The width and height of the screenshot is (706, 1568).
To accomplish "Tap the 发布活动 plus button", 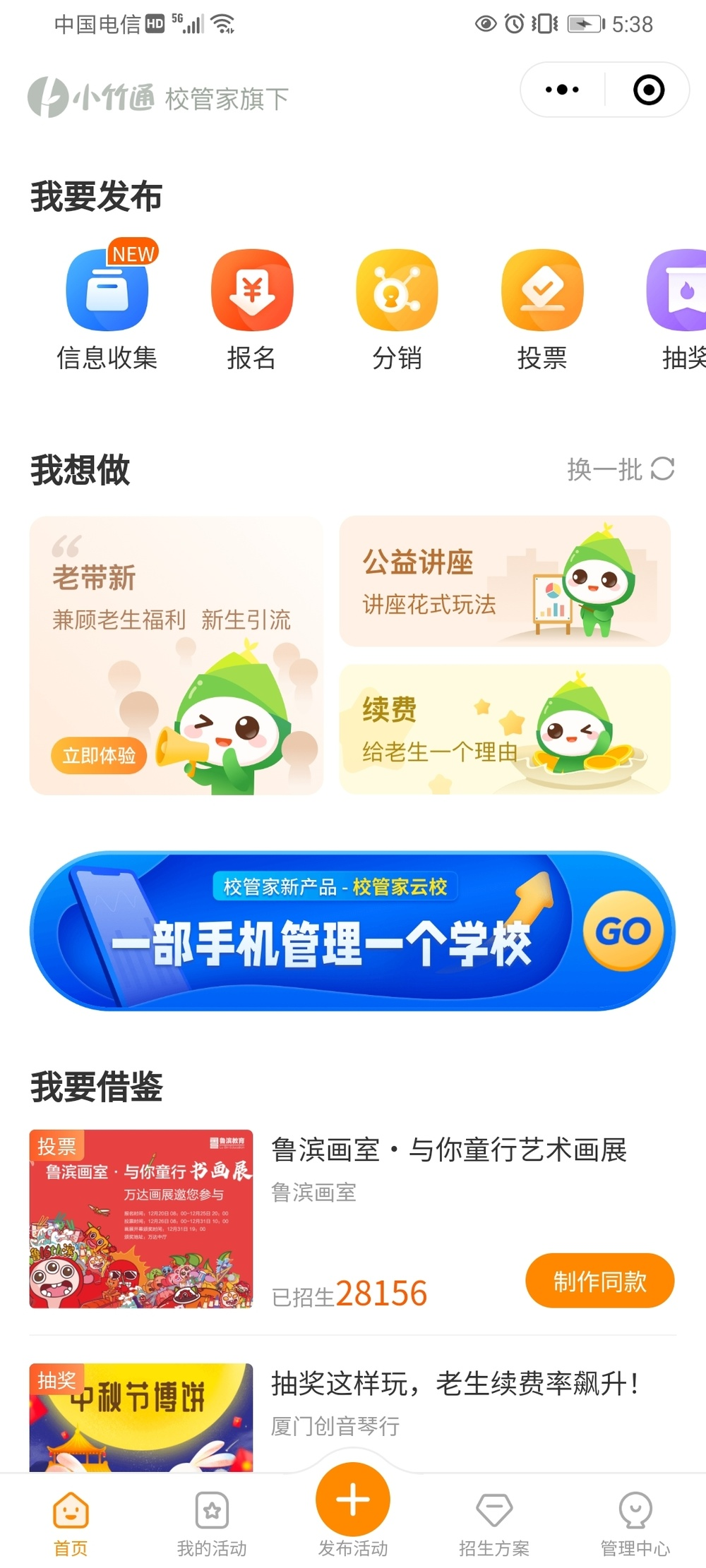I will [353, 1499].
